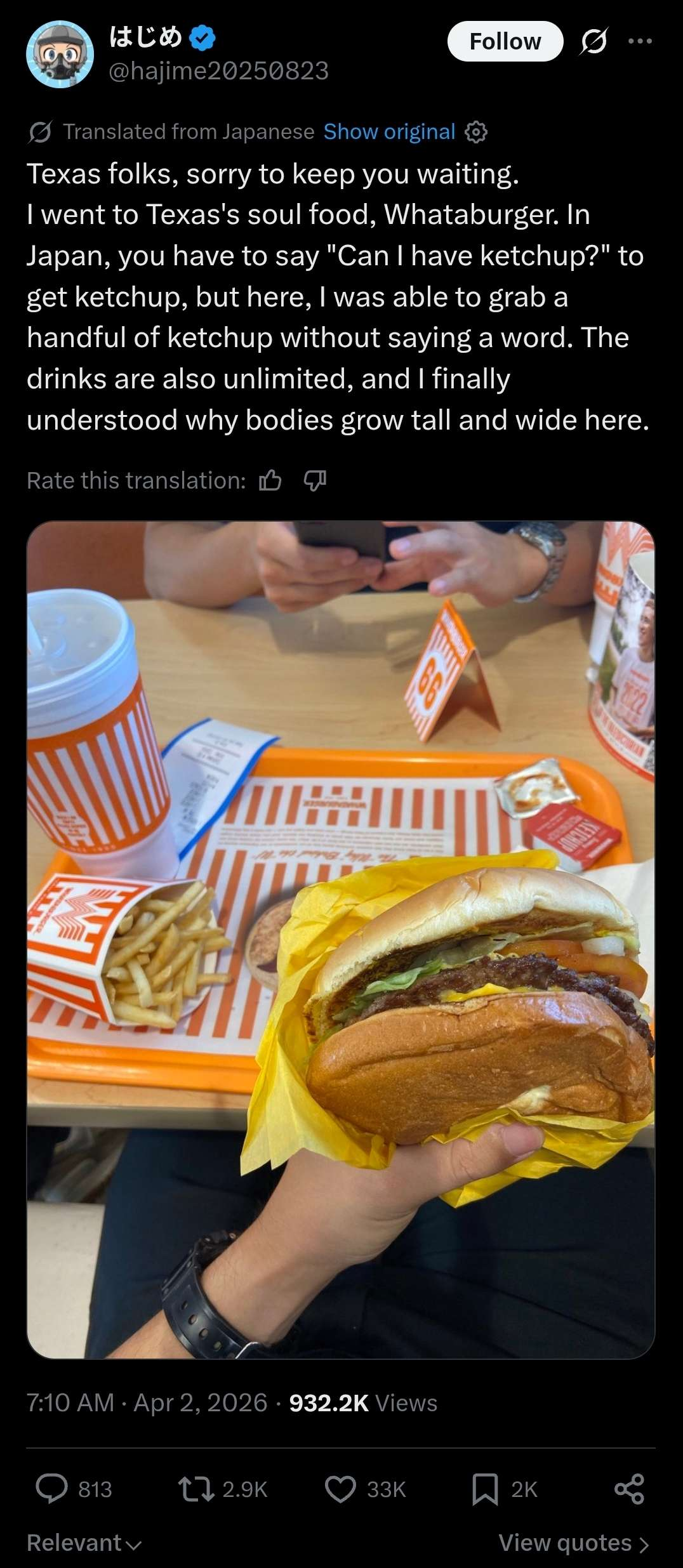Viewport: 683px width, 1568px height.
Task: Repost this post
Action: (x=196, y=1489)
